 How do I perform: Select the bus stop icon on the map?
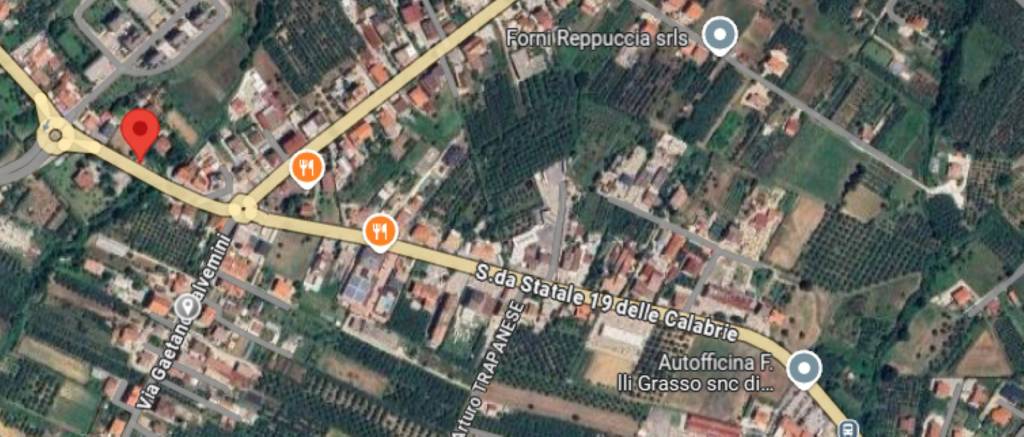pyautogui.click(x=849, y=427)
